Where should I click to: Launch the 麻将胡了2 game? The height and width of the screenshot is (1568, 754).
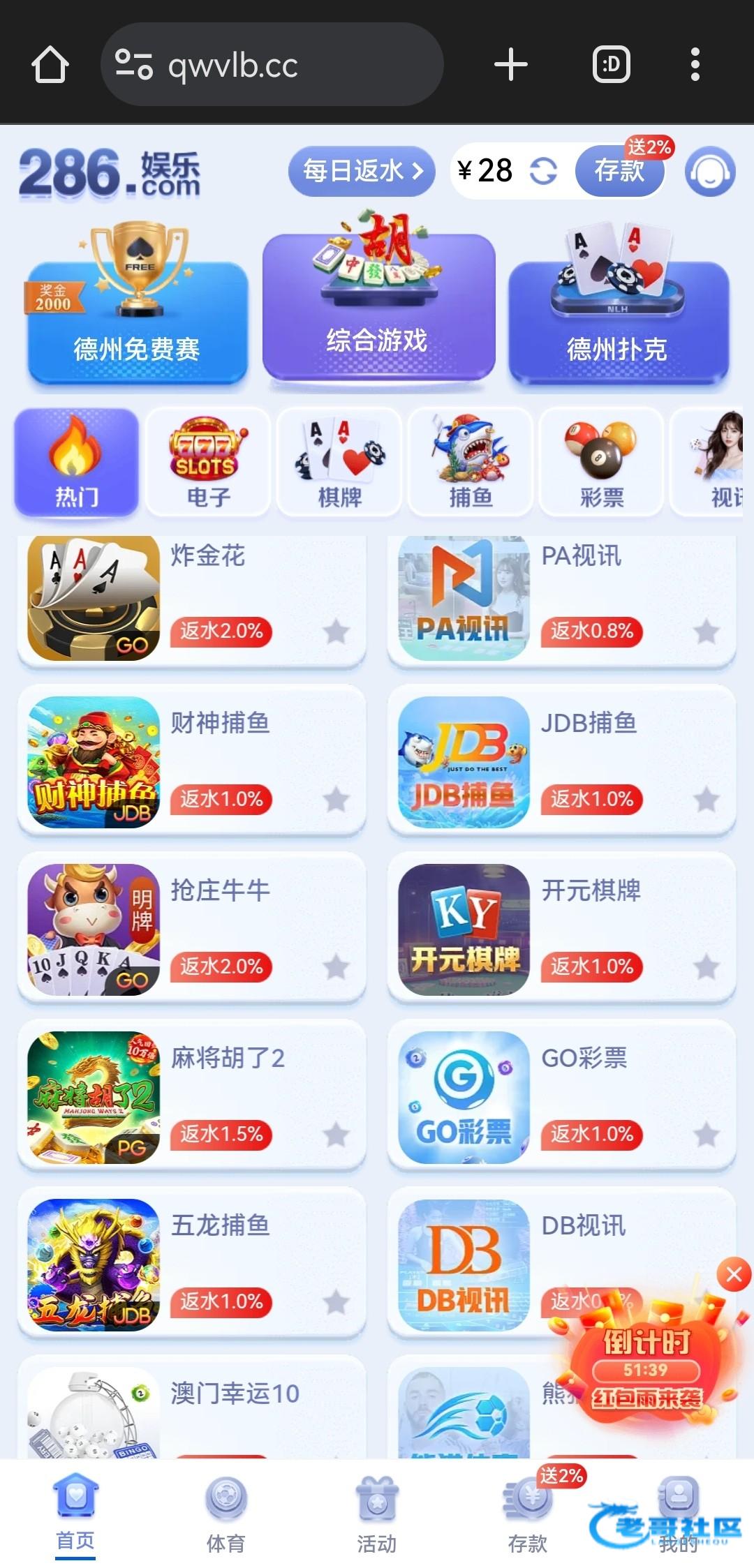[191, 1096]
